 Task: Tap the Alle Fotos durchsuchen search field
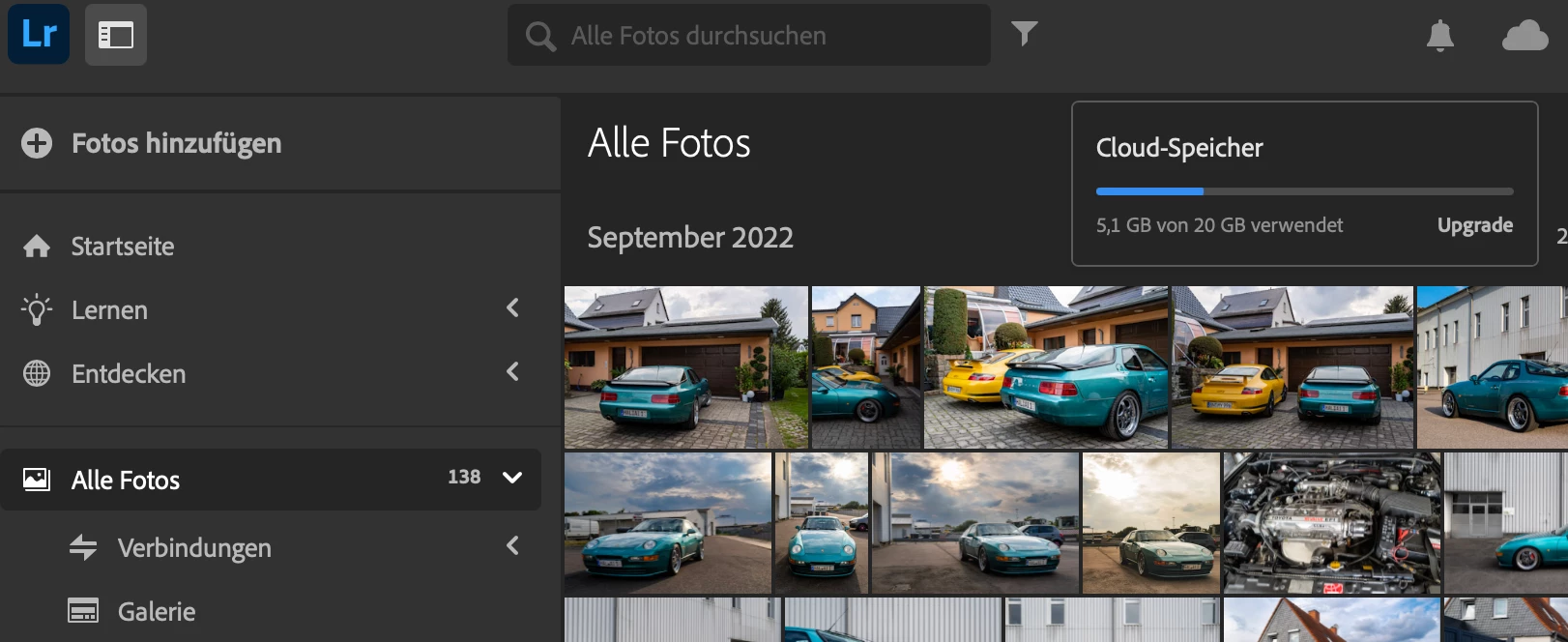pos(749,36)
